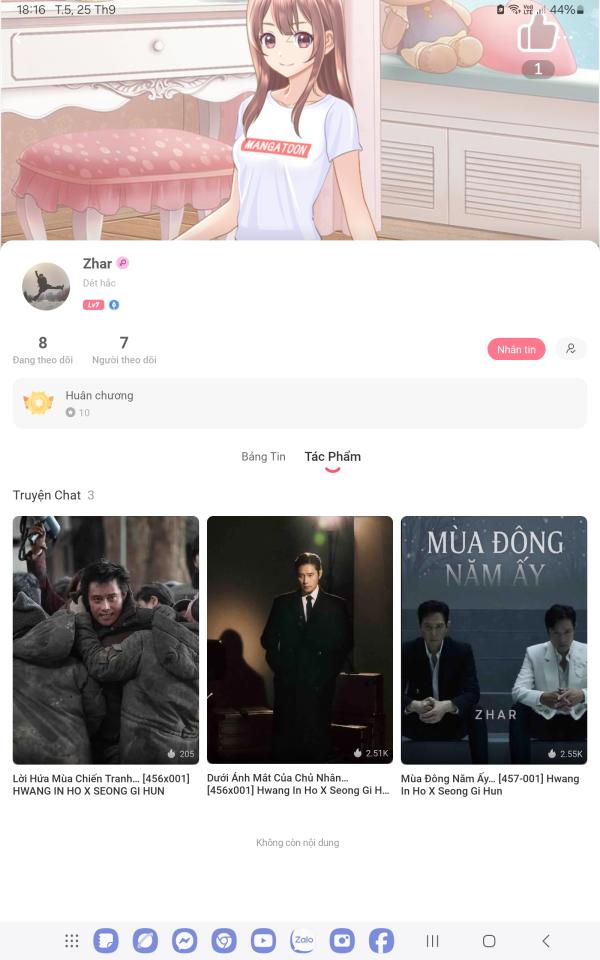The image size is (600, 960).
Task: Go to the system home screen
Action: point(489,941)
